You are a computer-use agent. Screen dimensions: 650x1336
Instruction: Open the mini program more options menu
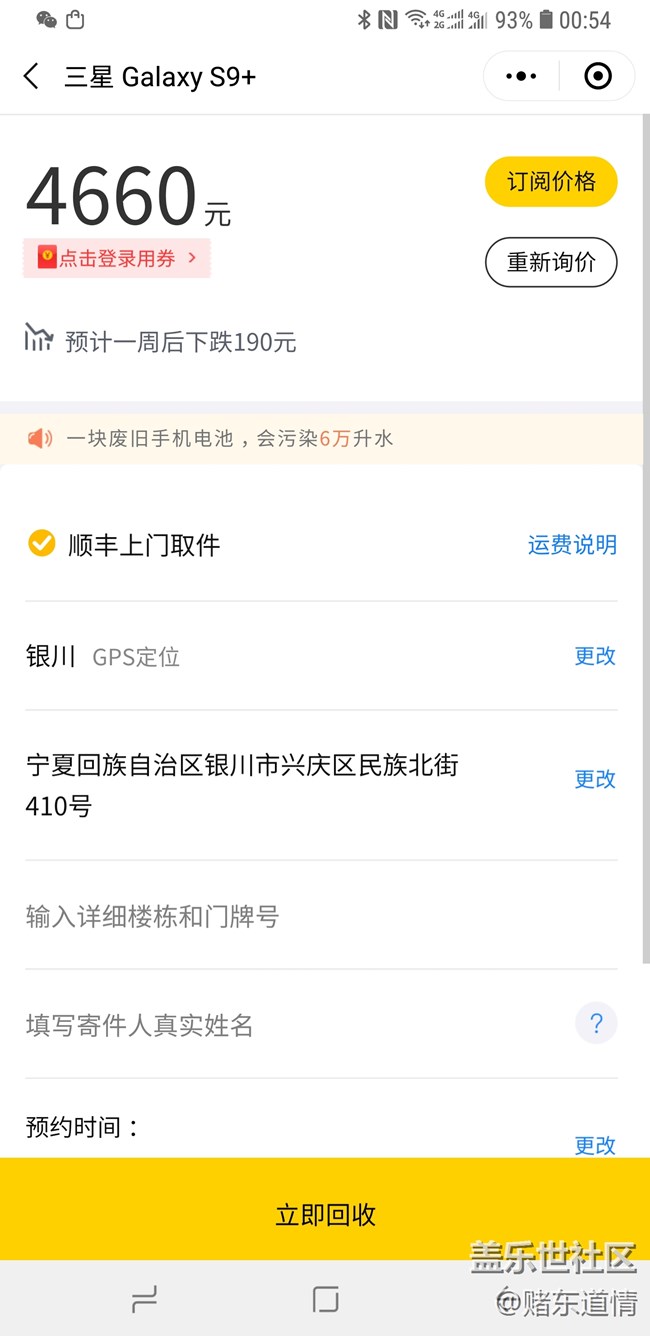point(521,76)
